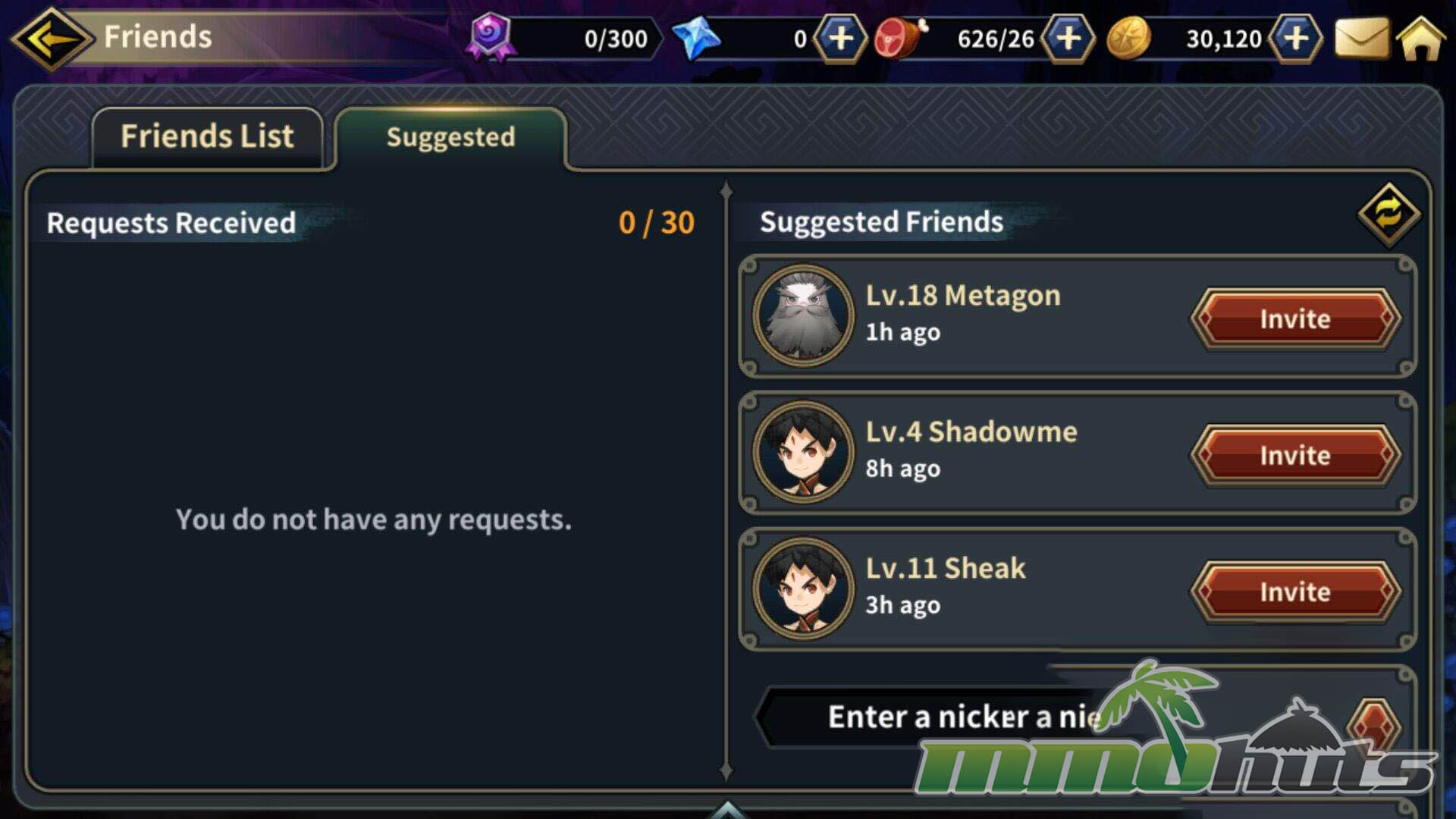Image resolution: width=1456 pixels, height=819 pixels.
Task: Invite Lv.4 Shadowme as a friend
Action: [1294, 455]
